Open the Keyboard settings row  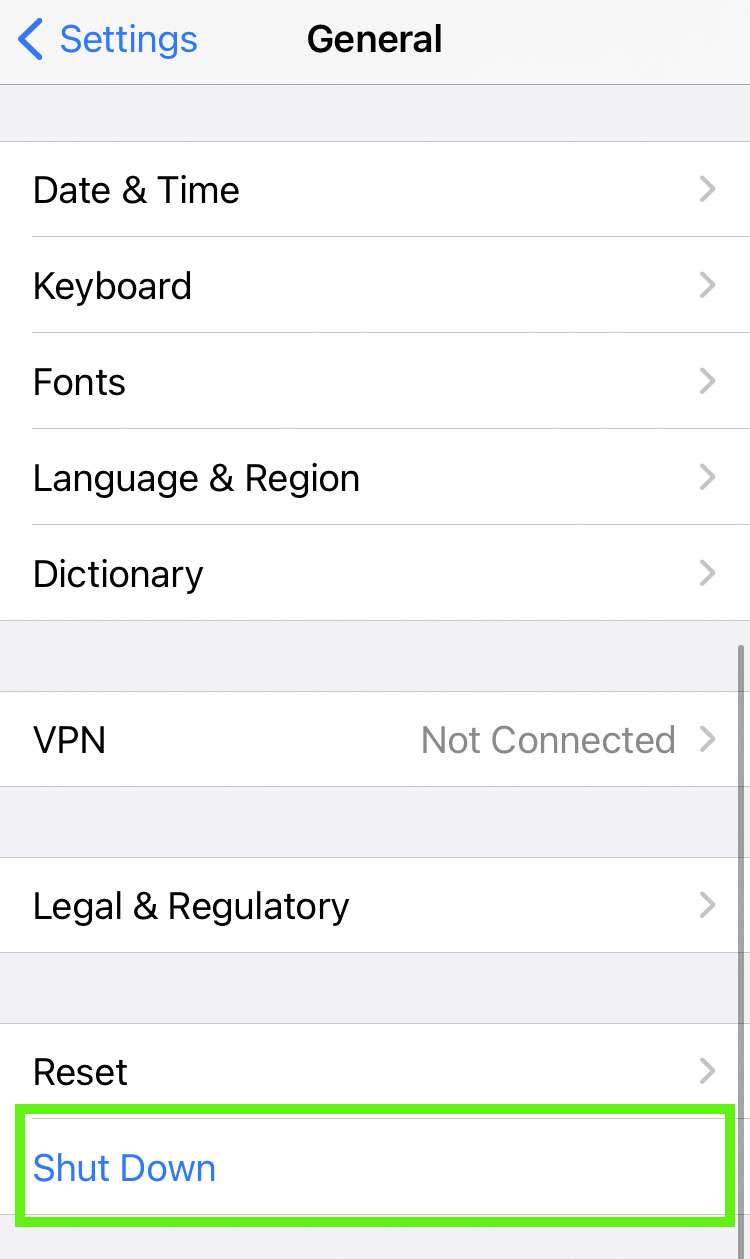click(375, 286)
